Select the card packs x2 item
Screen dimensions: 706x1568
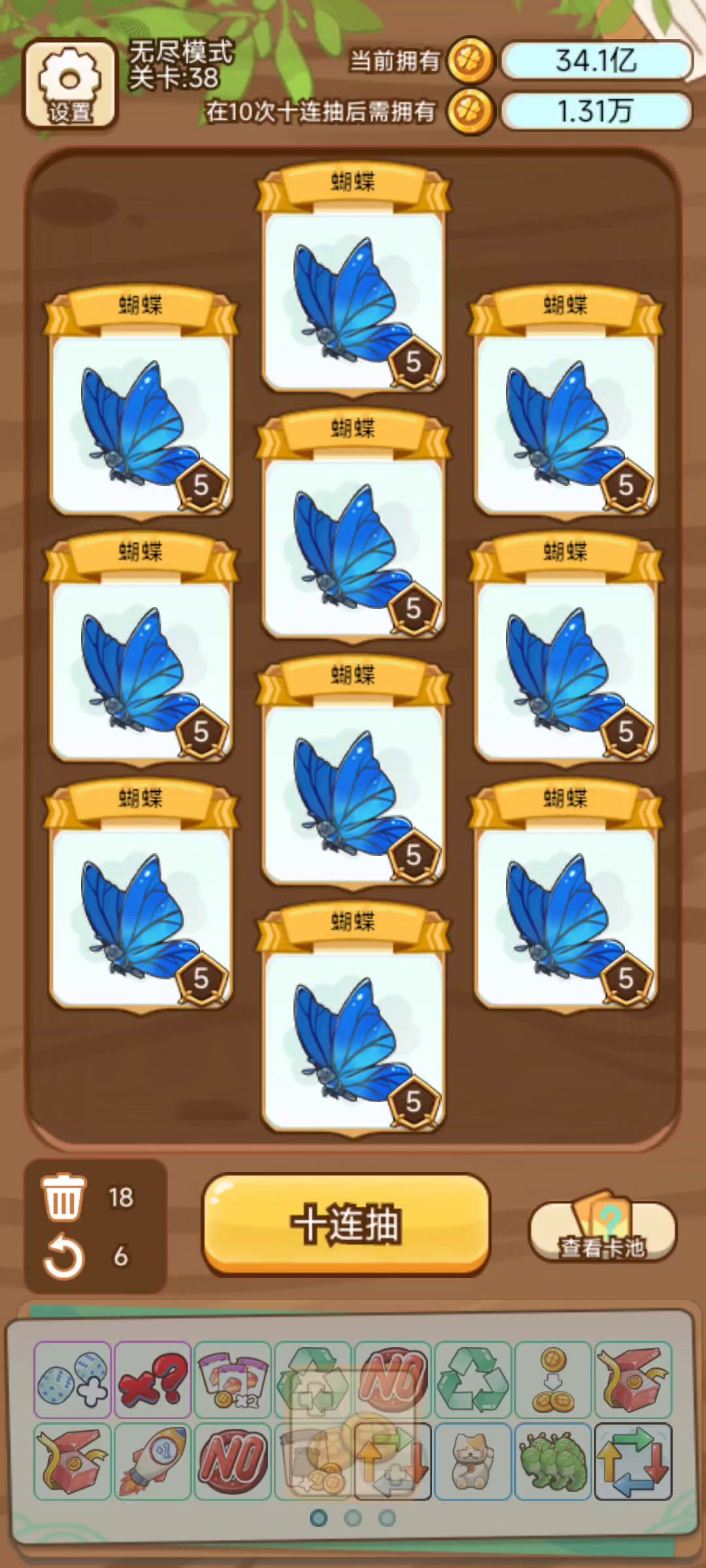pos(233,1380)
